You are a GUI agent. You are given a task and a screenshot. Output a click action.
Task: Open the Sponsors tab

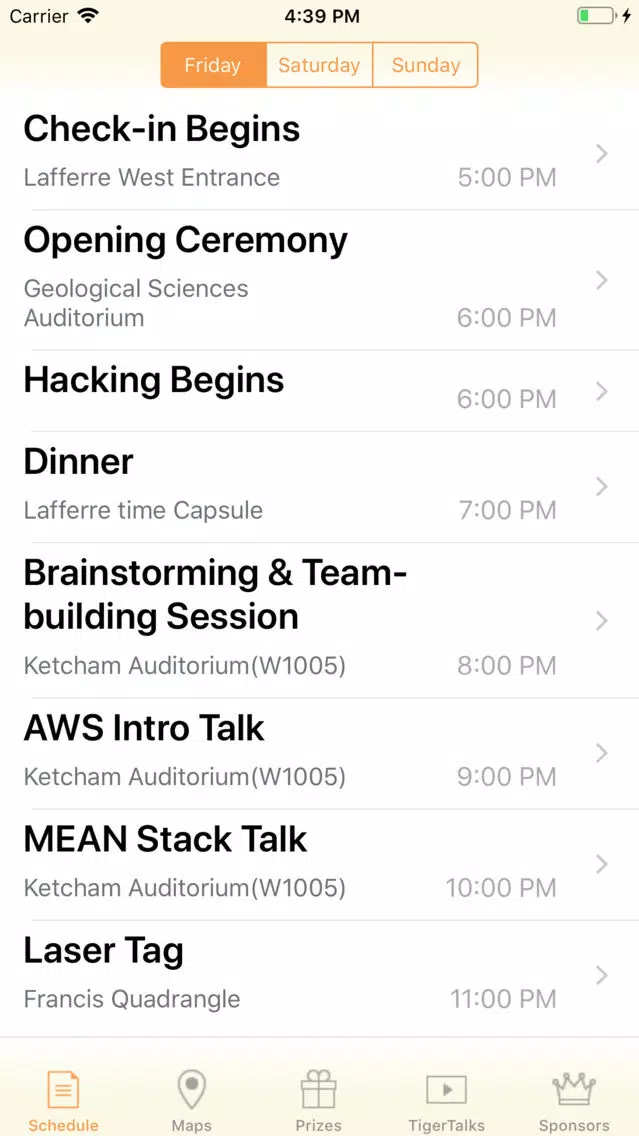pyautogui.click(x=574, y=1100)
